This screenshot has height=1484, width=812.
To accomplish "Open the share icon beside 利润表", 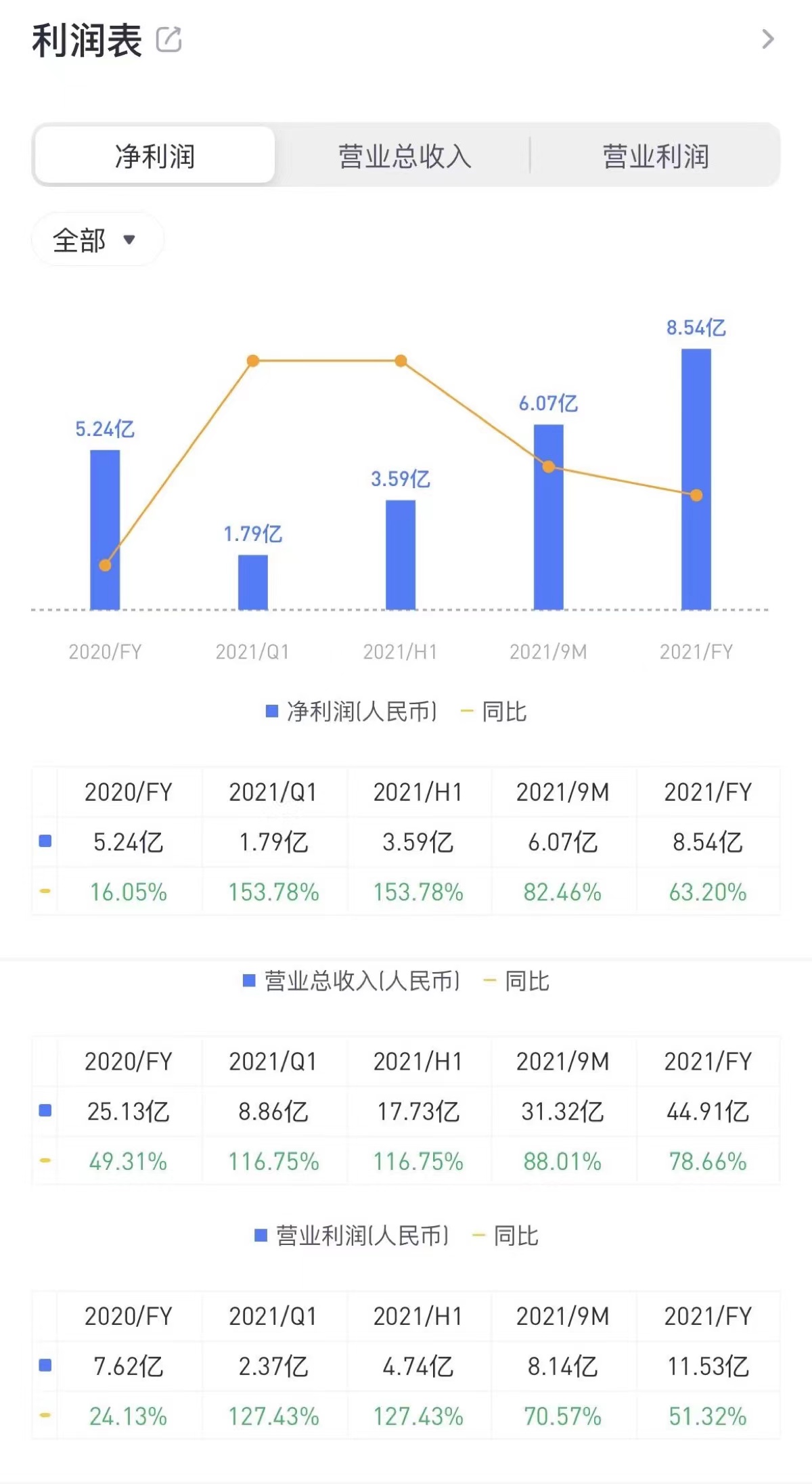I will click(x=168, y=39).
